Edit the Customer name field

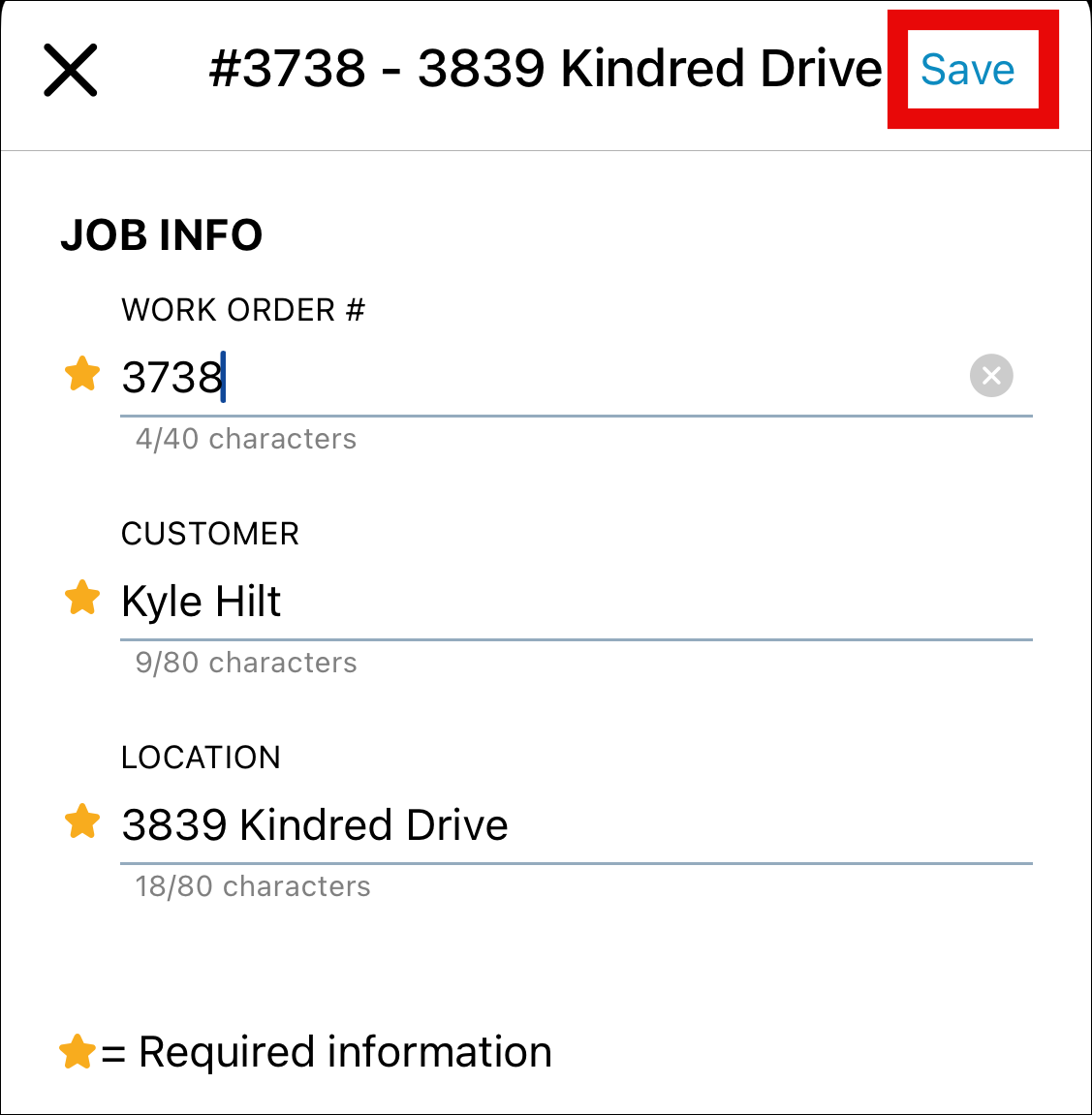point(576,602)
